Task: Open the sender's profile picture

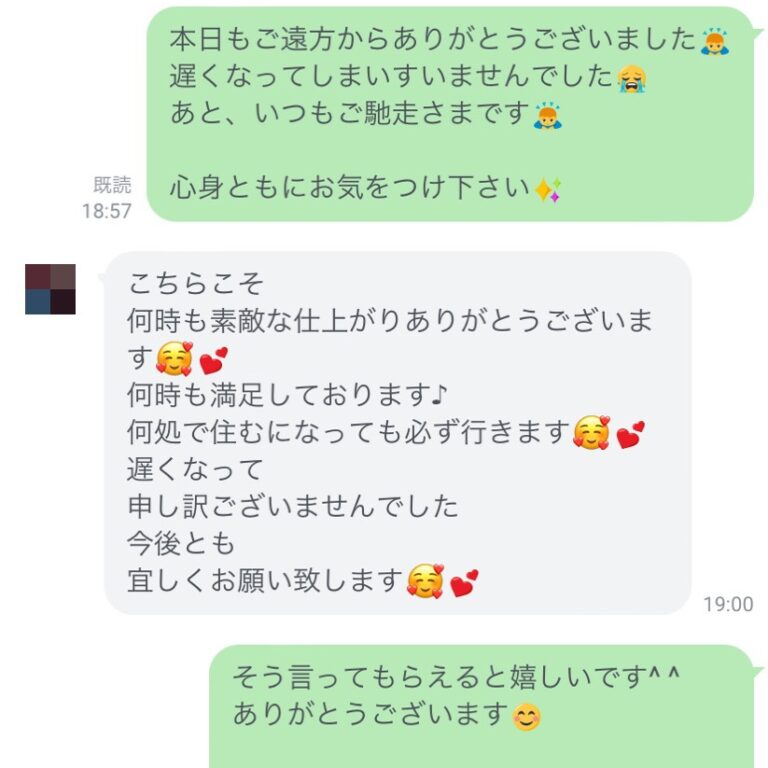Action: [50, 290]
